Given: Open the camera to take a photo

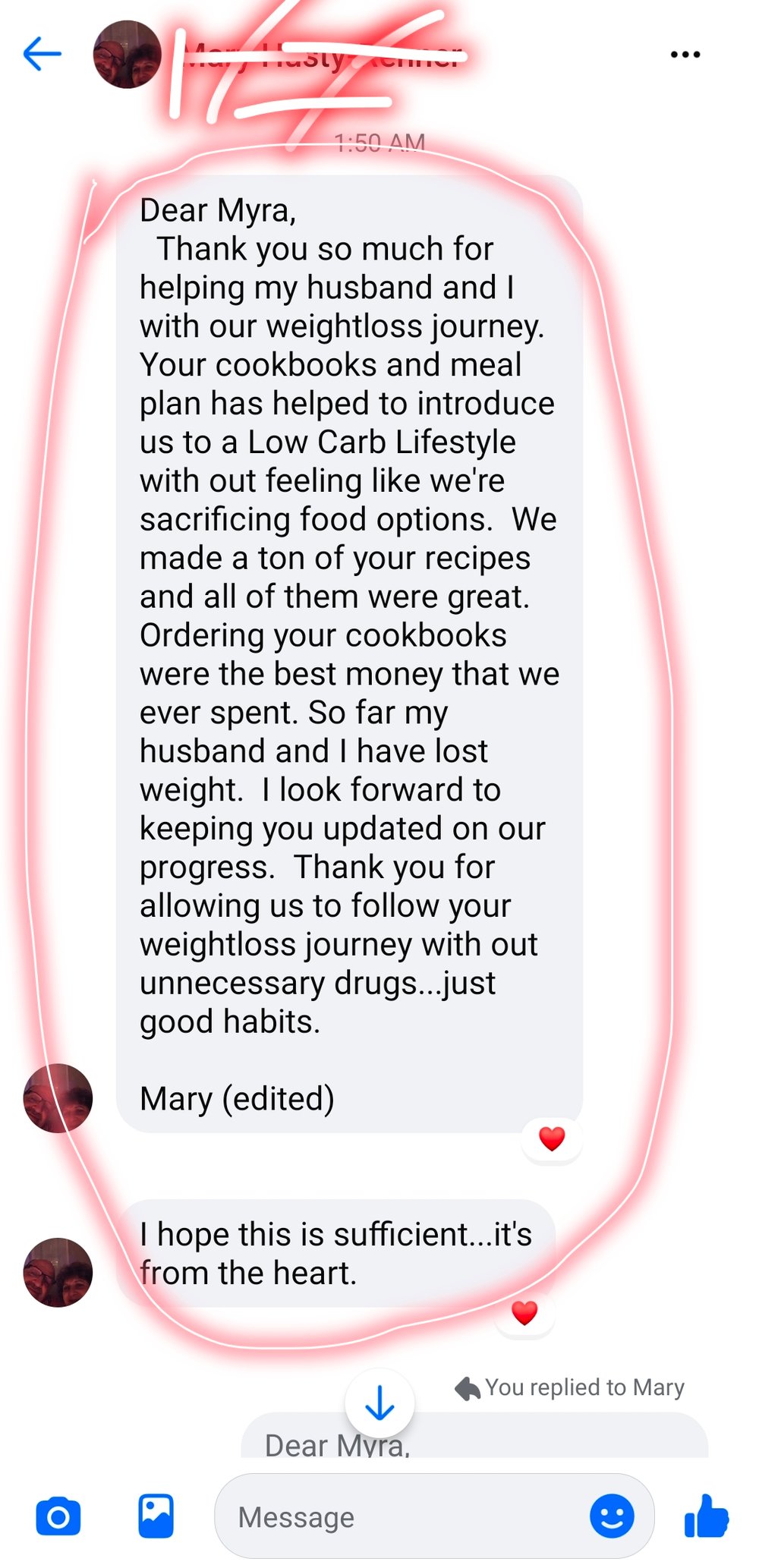Looking at the screenshot, I should pyautogui.click(x=58, y=1516).
